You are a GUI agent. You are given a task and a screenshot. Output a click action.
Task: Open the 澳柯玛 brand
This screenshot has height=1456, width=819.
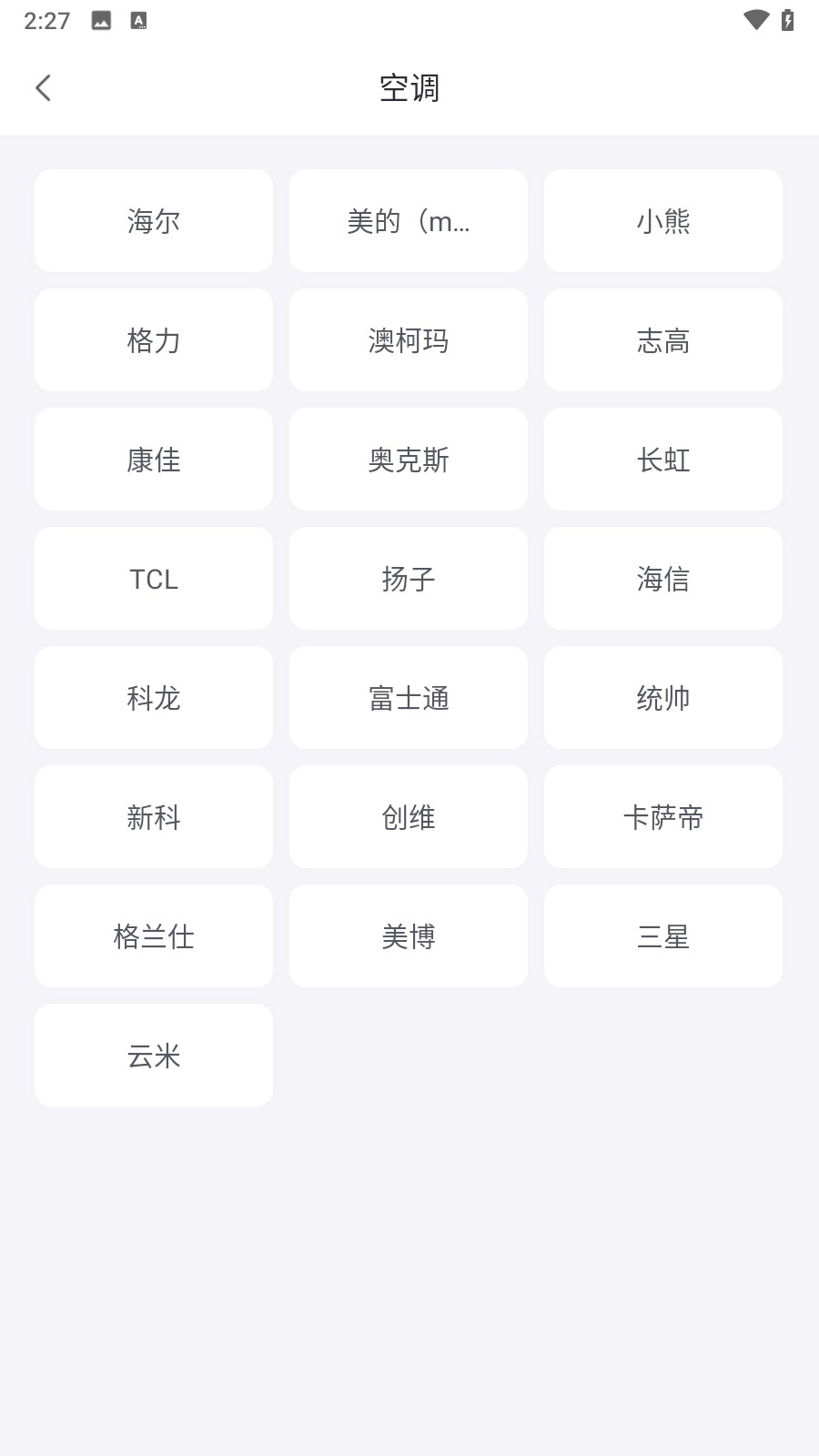(x=409, y=340)
